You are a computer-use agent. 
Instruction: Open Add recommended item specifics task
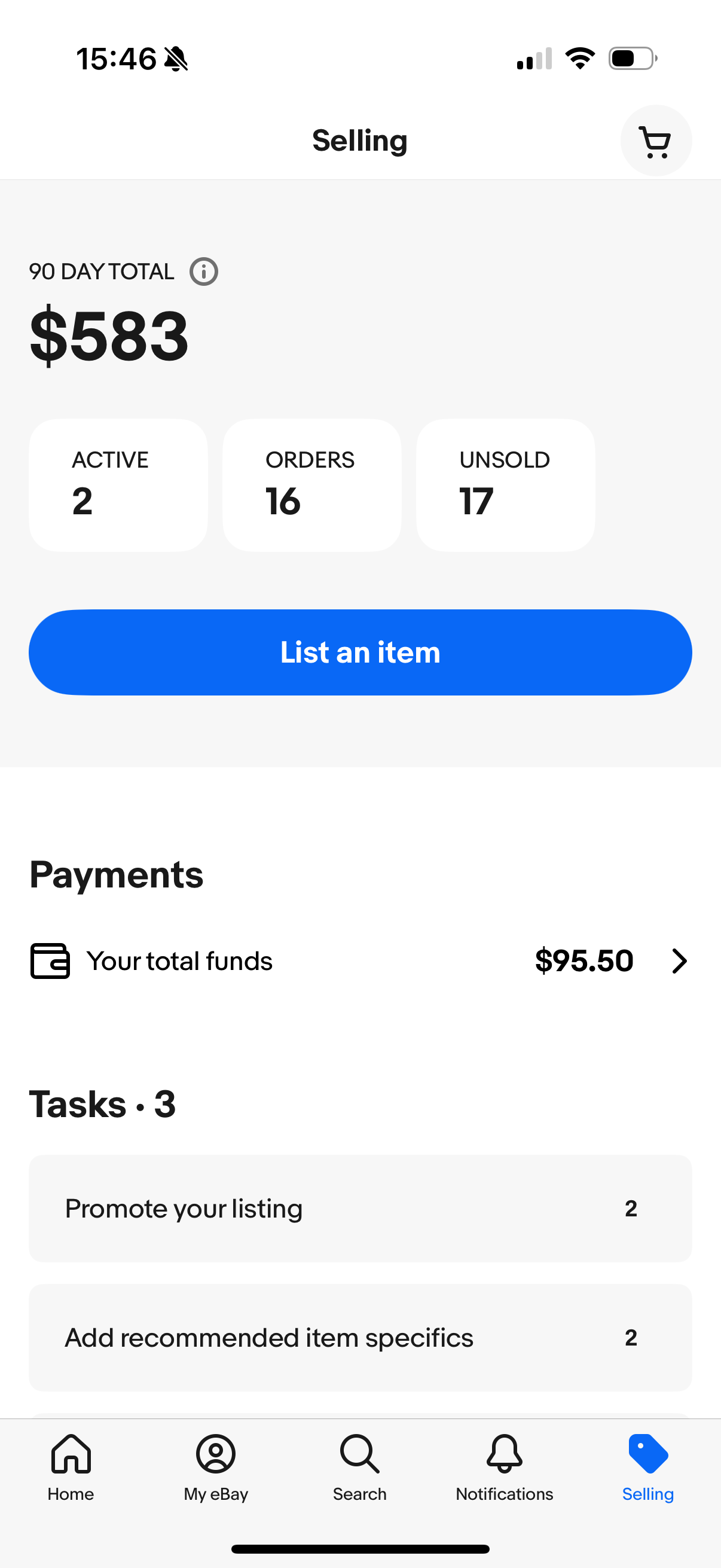(360, 1337)
